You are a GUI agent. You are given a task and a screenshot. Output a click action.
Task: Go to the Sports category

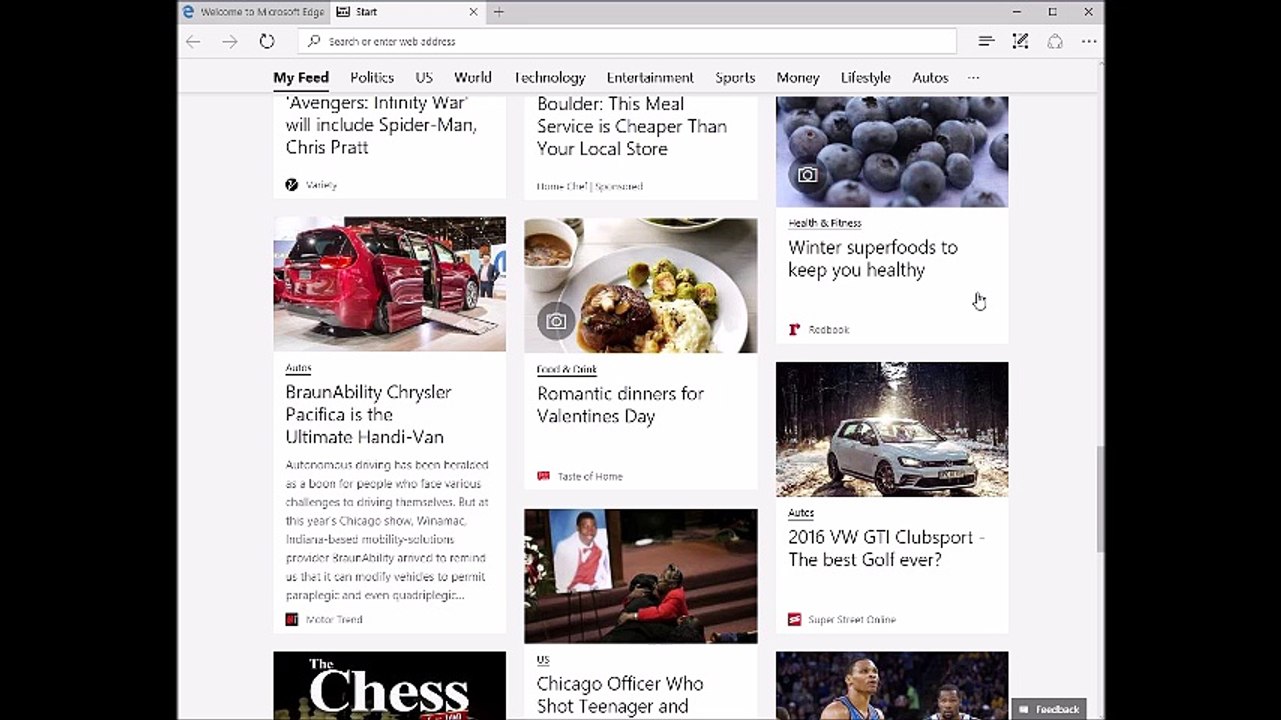click(735, 78)
